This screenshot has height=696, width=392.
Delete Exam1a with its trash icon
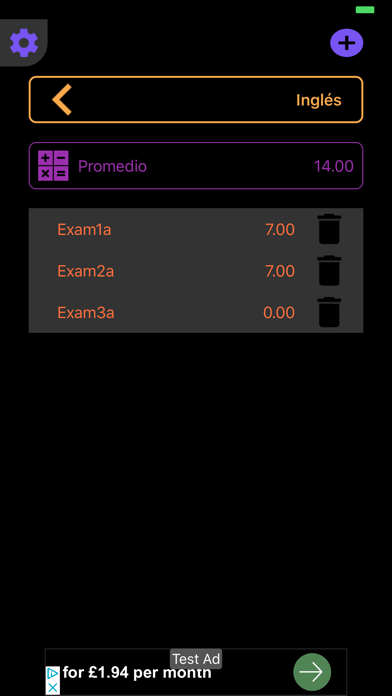329,229
